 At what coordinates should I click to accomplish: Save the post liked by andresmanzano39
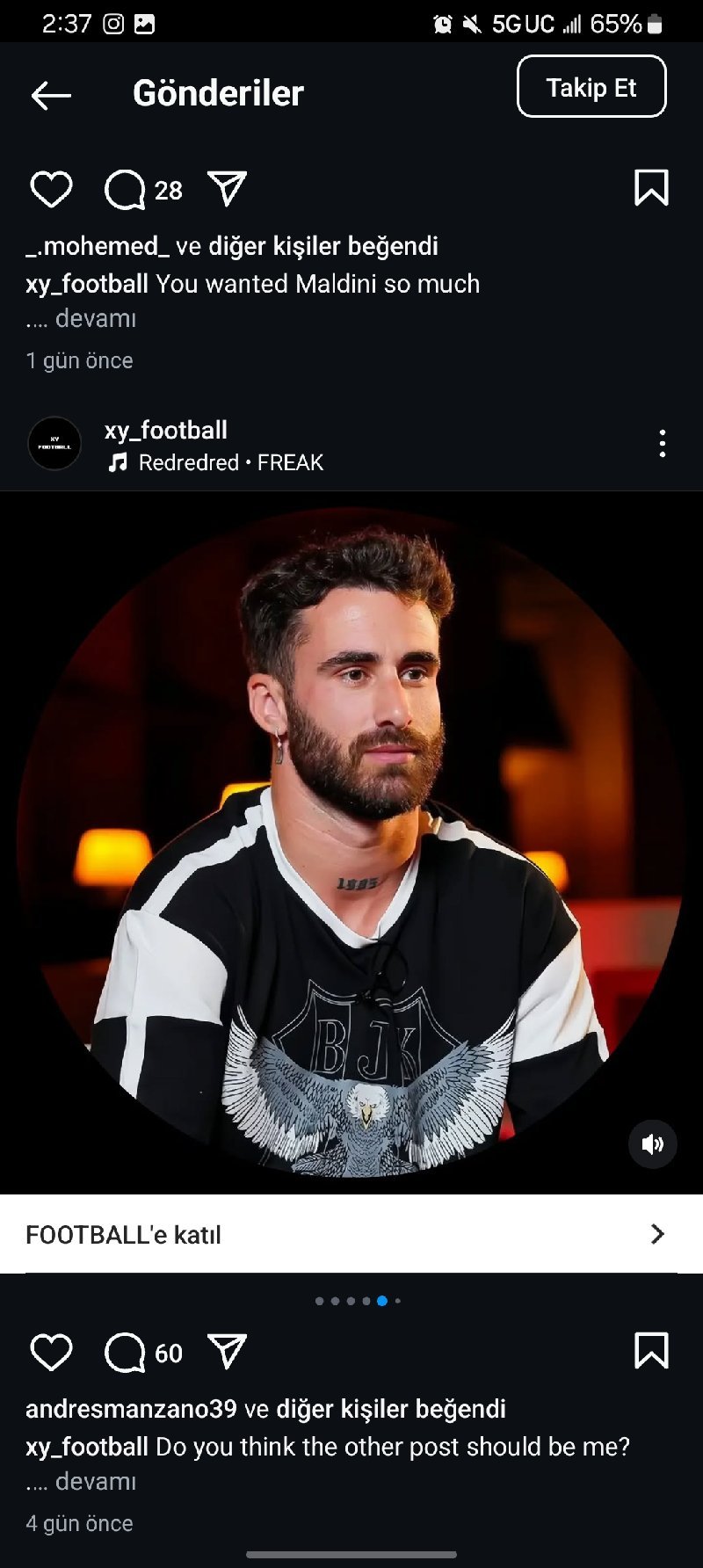click(x=651, y=1351)
